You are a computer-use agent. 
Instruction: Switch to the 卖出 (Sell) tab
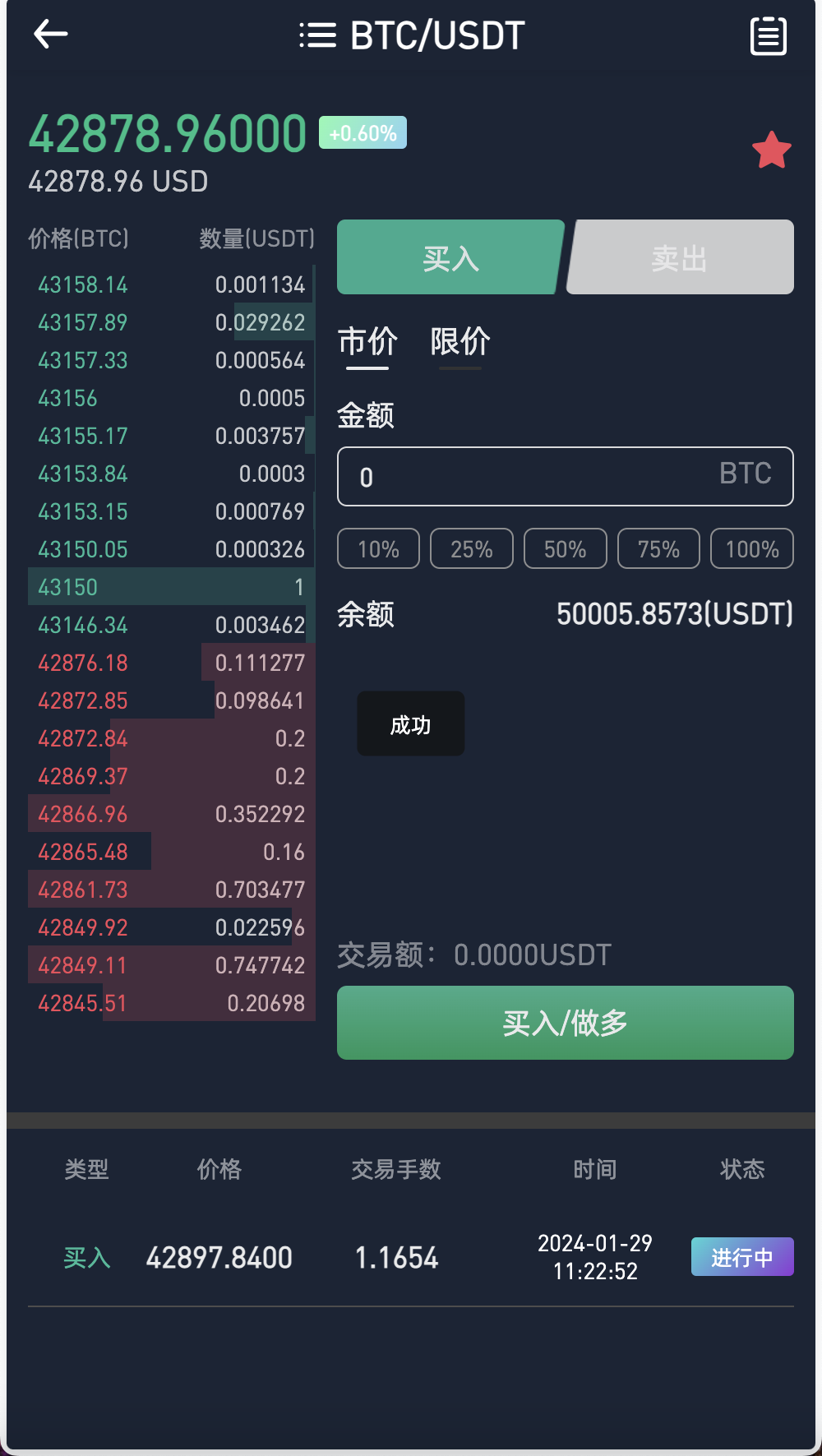coord(680,257)
